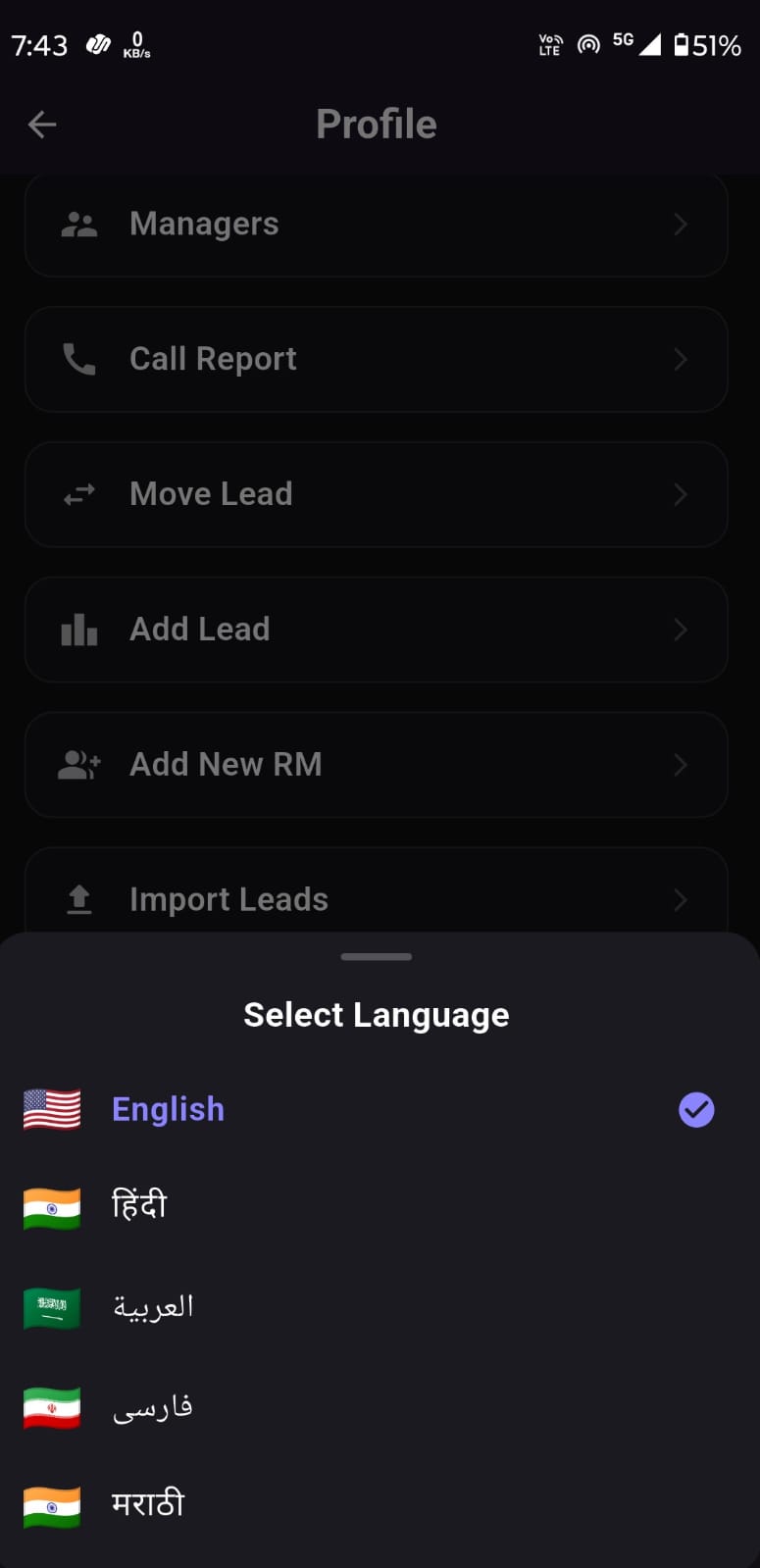
Task: Choose العربية from the language list
Action: 152,1306
